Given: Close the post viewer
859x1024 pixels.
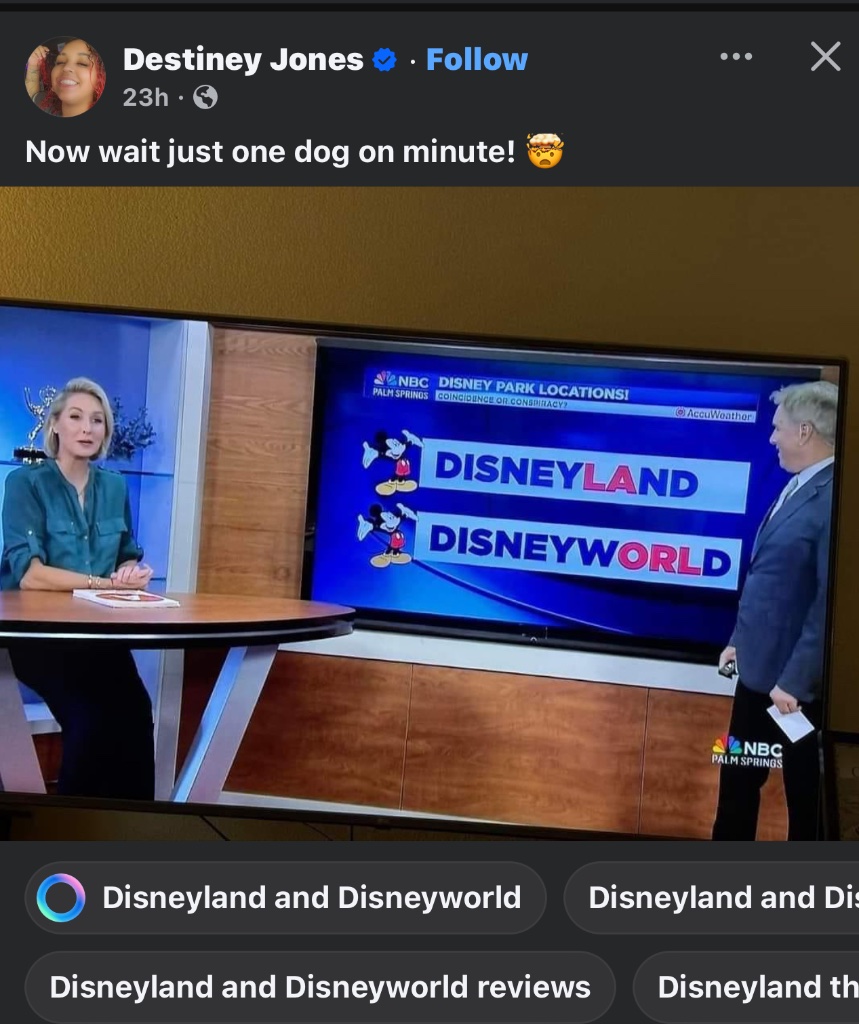Looking at the screenshot, I should click(825, 57).
